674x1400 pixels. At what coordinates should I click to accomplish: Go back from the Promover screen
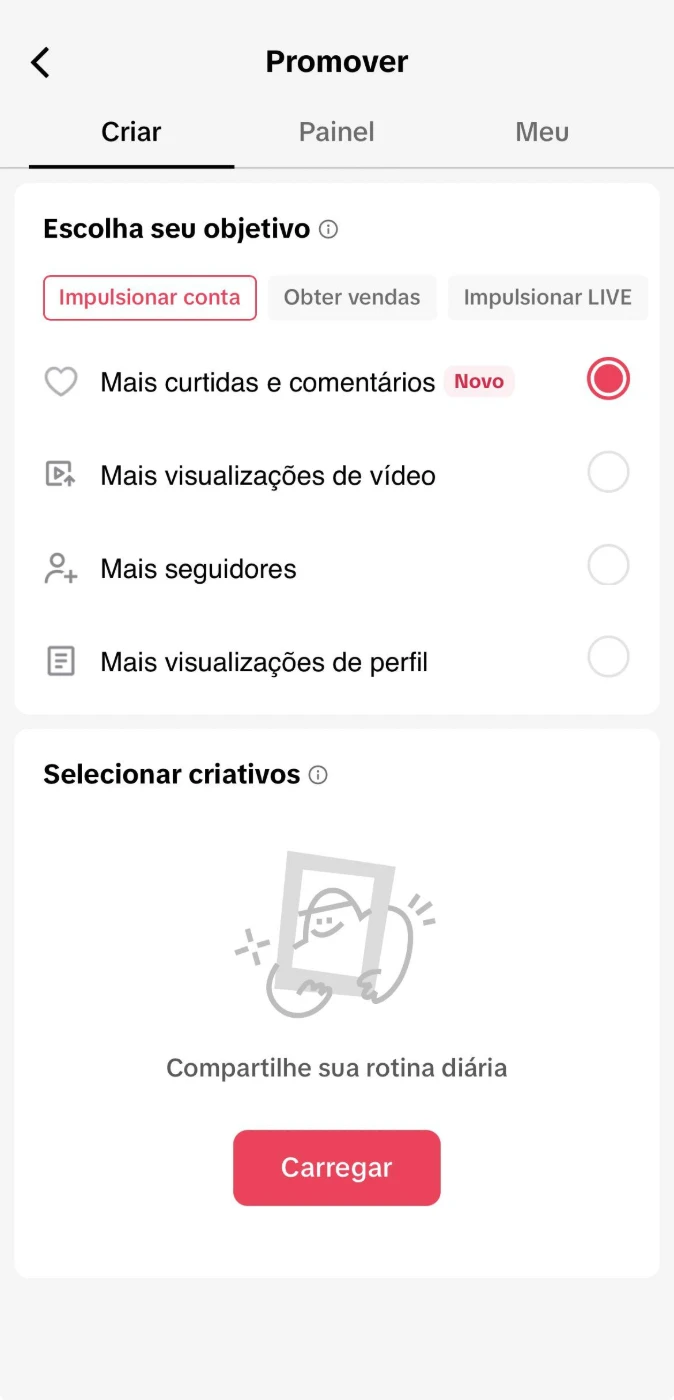coord(40,62)
